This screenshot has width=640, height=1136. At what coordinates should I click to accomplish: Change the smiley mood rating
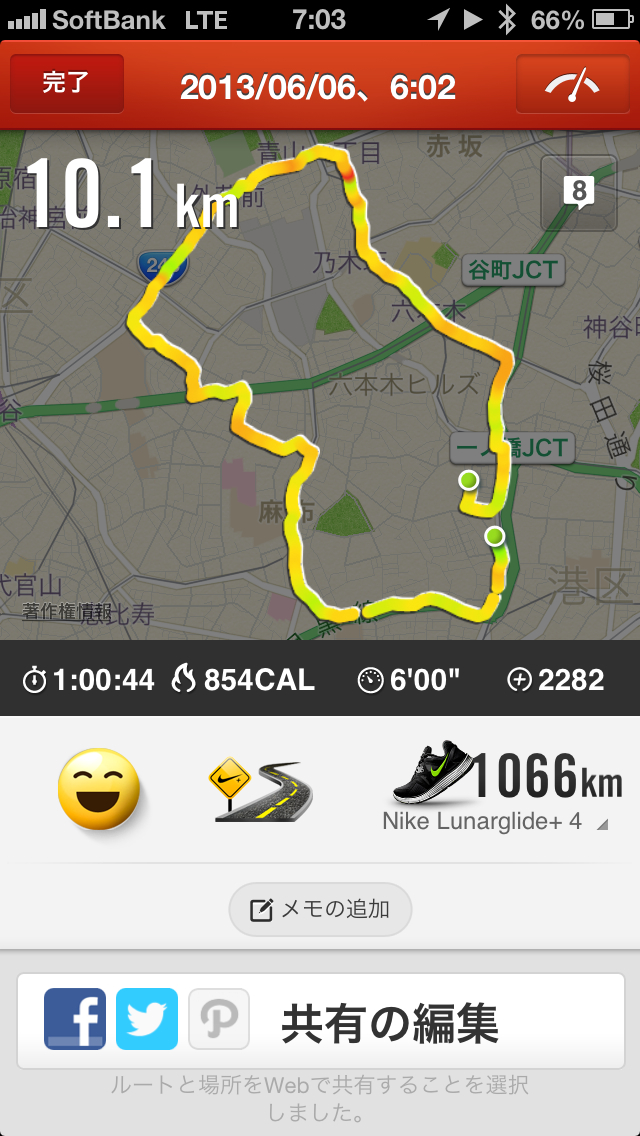99,790
